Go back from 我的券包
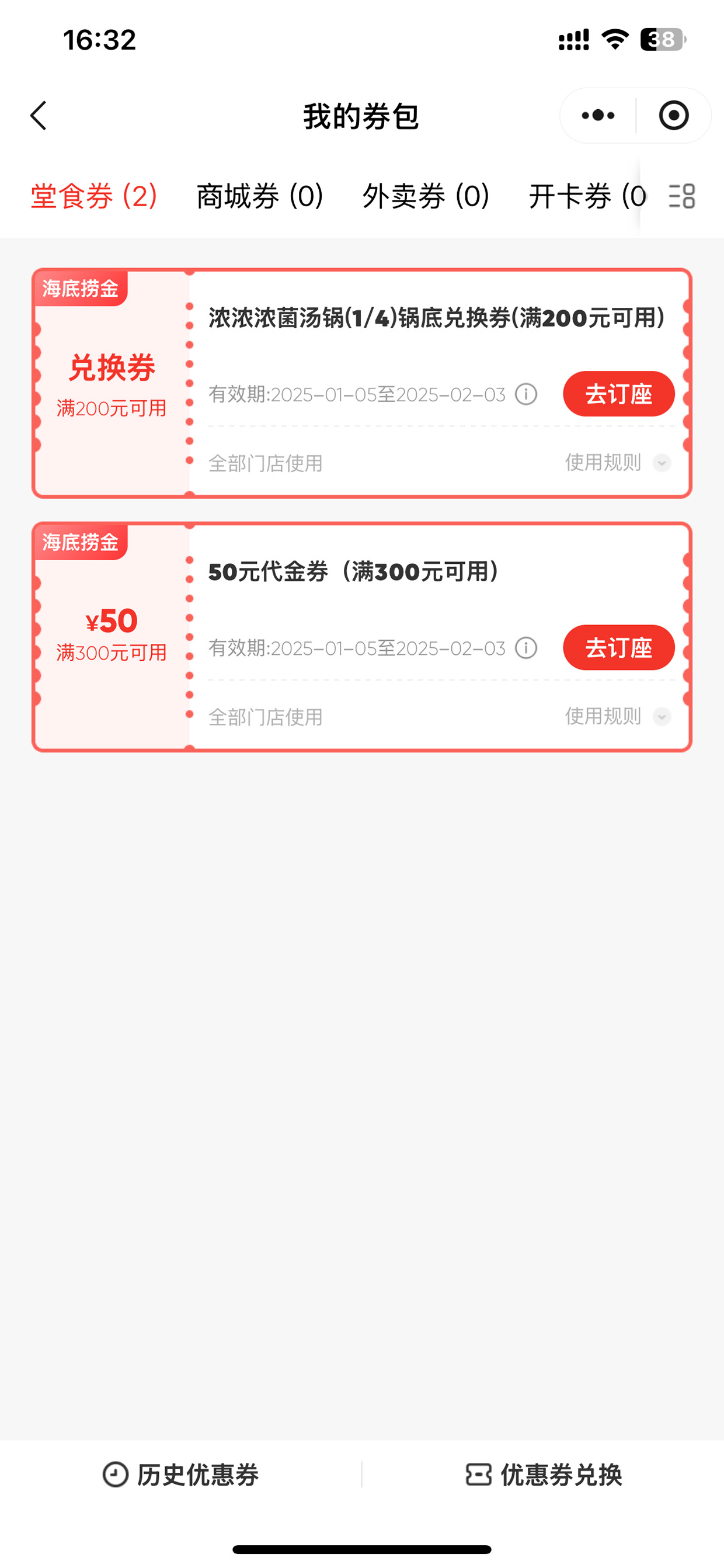 click(39, 116)
